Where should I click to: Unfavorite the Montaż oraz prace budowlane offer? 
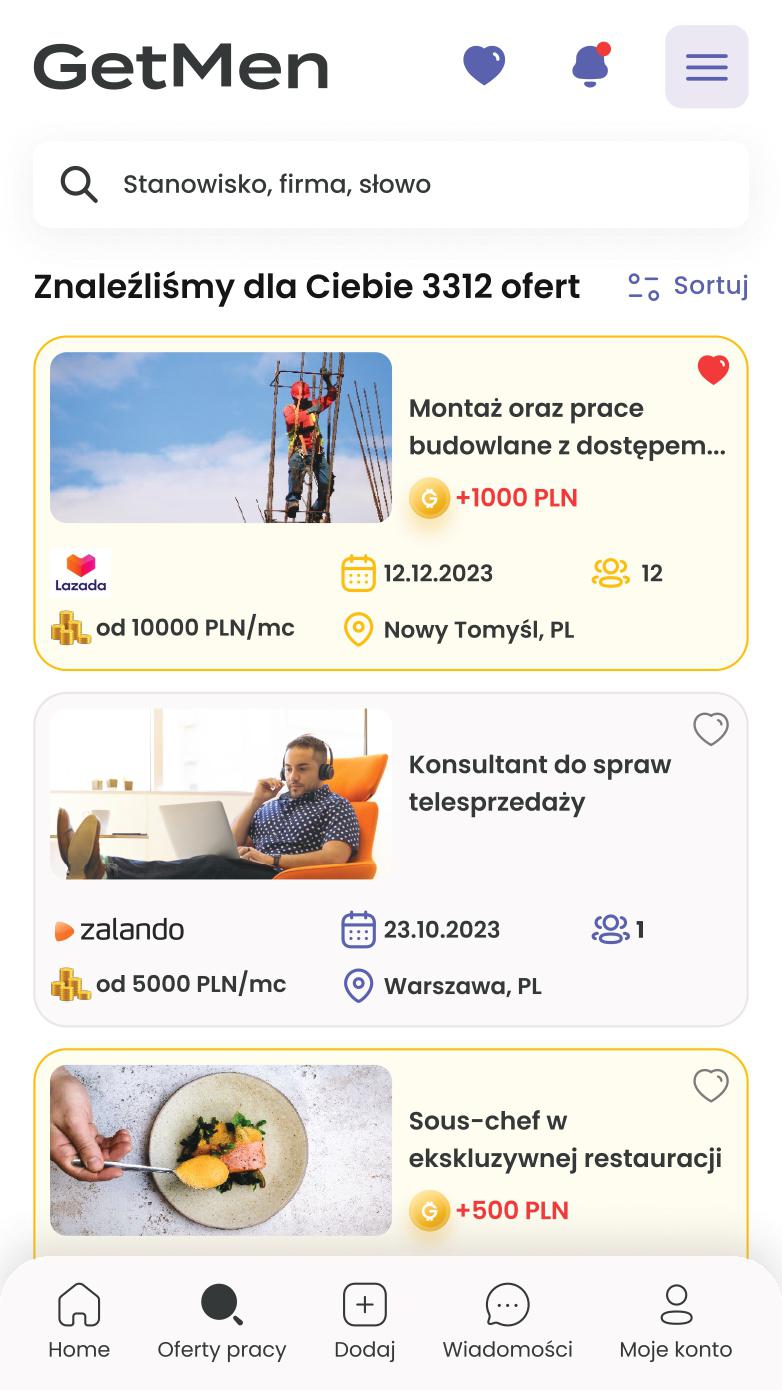pyautogui.click(x=713, y=371)
